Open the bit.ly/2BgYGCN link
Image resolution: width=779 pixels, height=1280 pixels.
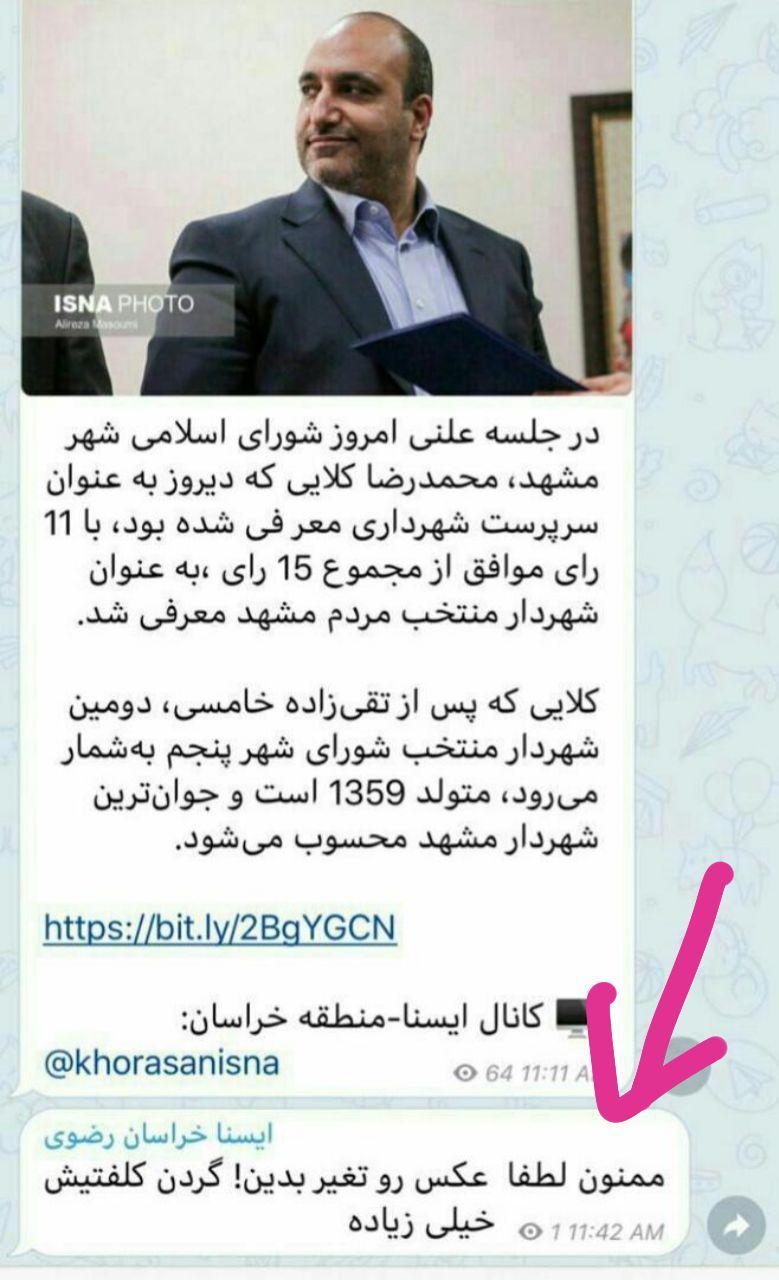219,929
